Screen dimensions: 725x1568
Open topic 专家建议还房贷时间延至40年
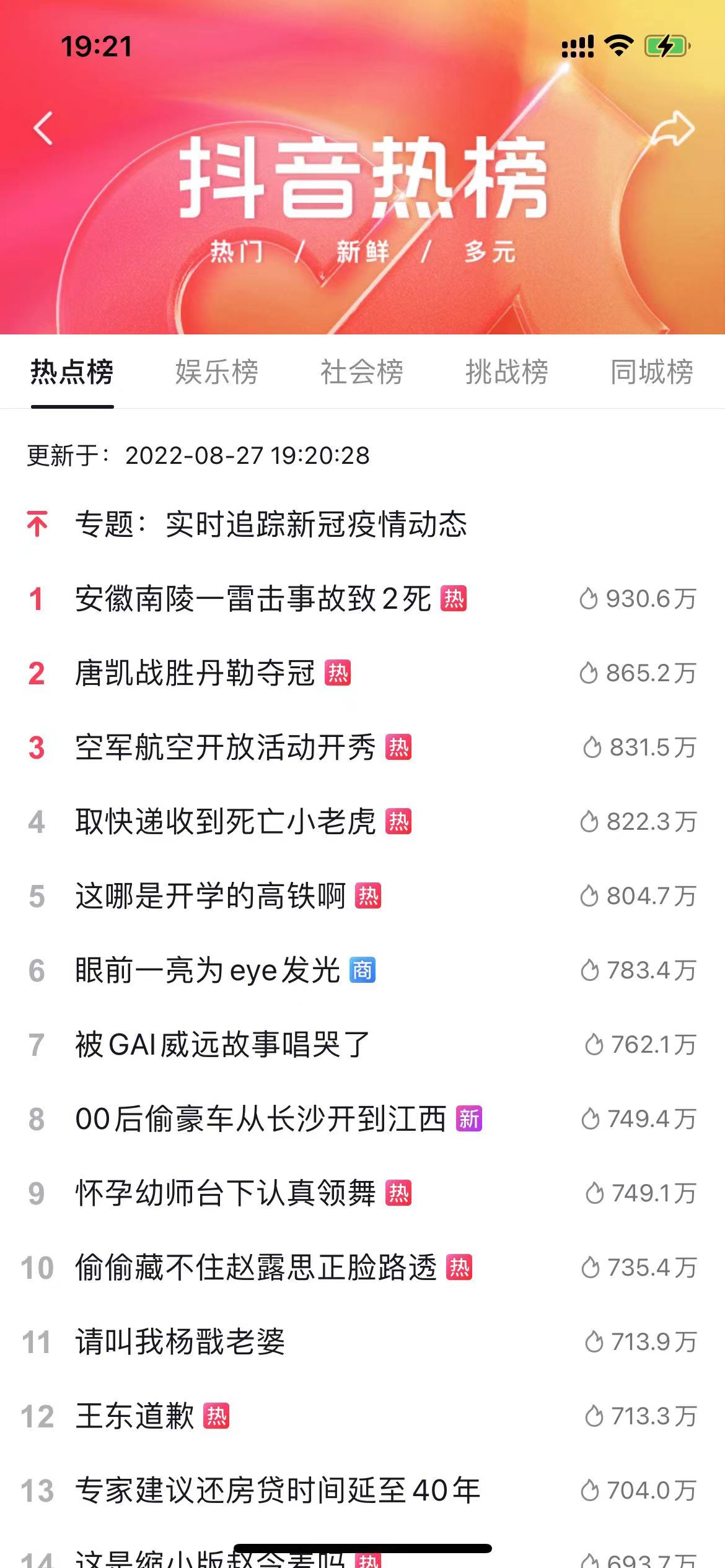coord(278,1491)
